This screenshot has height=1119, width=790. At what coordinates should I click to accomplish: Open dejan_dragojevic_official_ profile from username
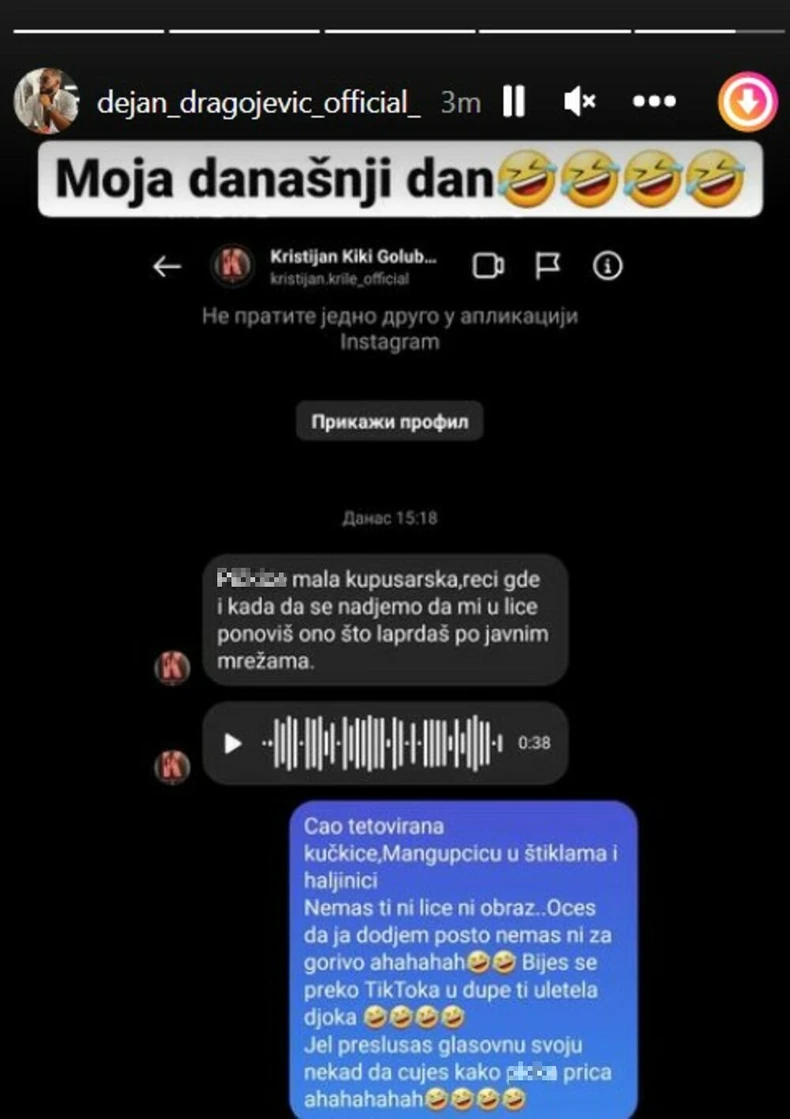(x=259, y=102)
